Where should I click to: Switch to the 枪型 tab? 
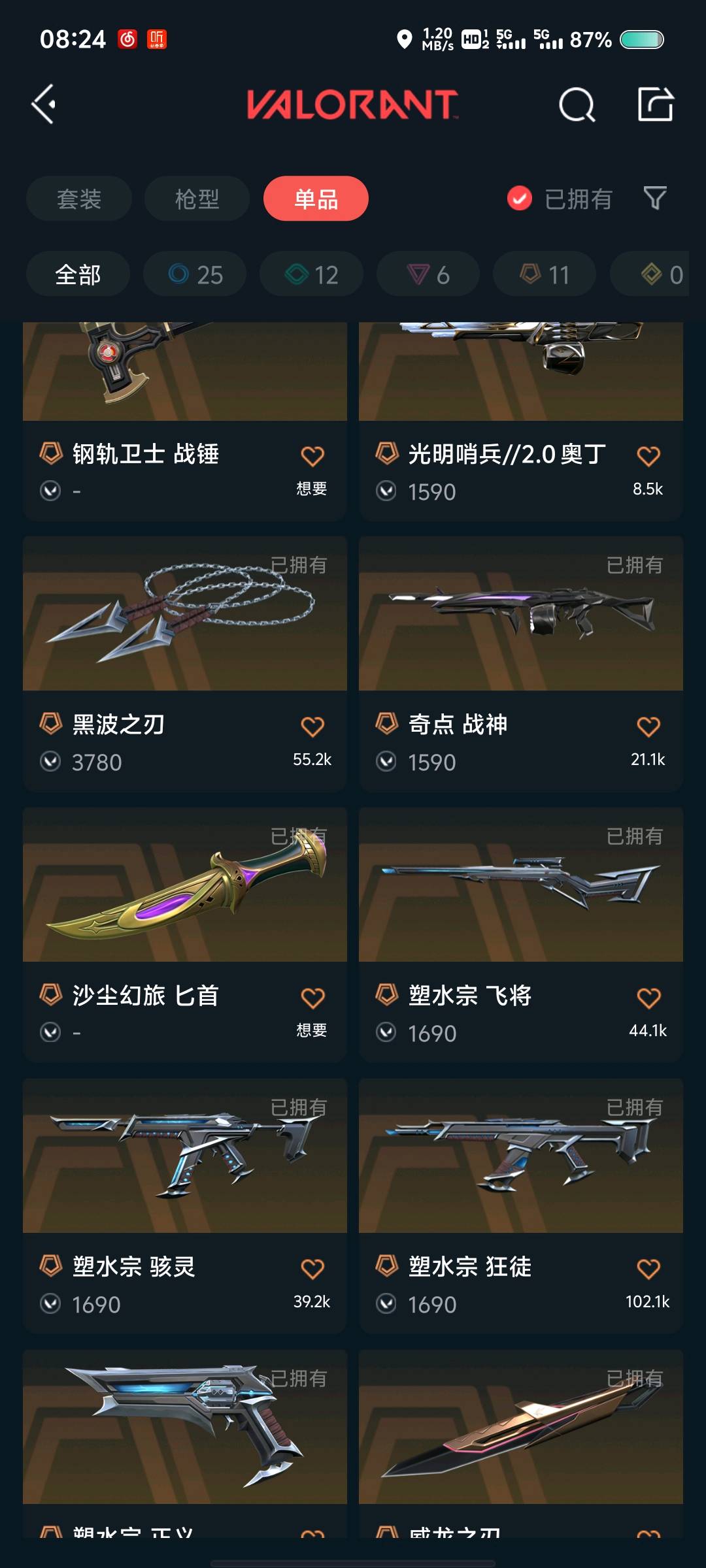(197, 199)
